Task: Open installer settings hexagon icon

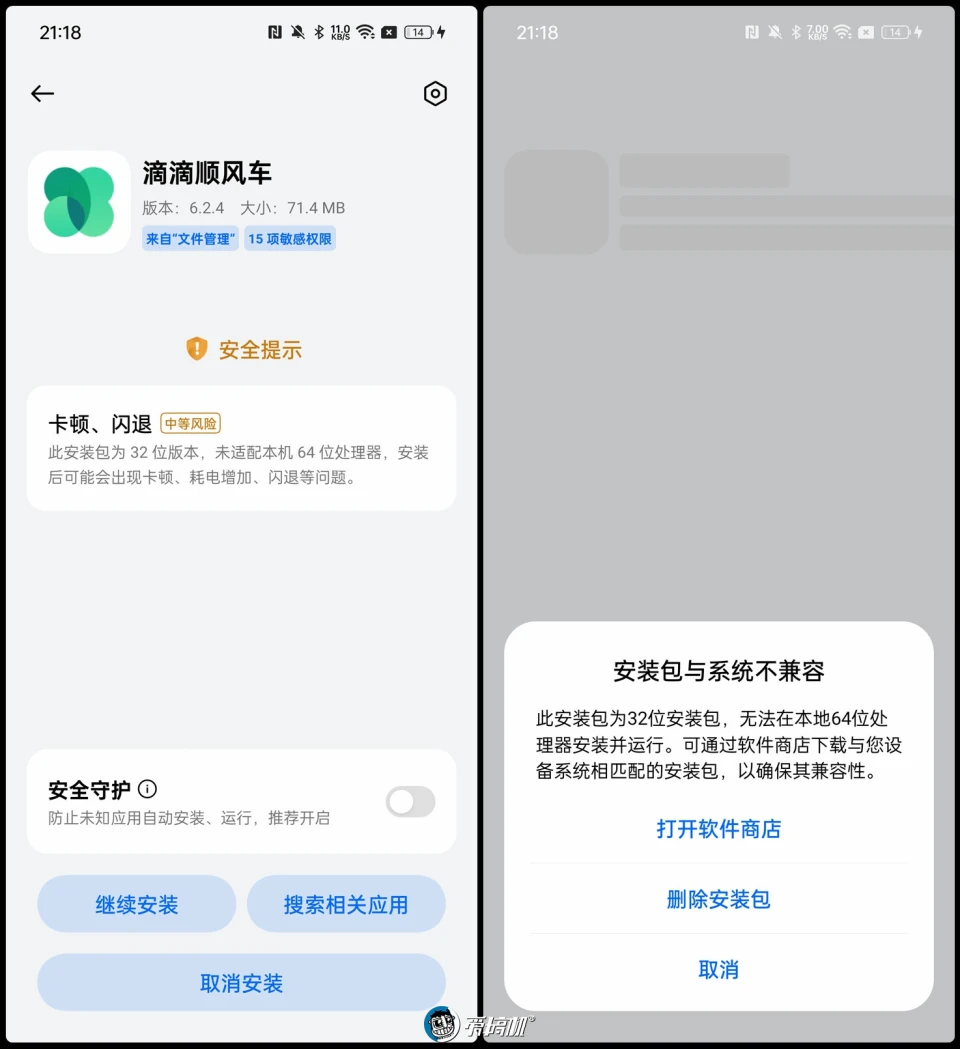Action: (435, 94)
